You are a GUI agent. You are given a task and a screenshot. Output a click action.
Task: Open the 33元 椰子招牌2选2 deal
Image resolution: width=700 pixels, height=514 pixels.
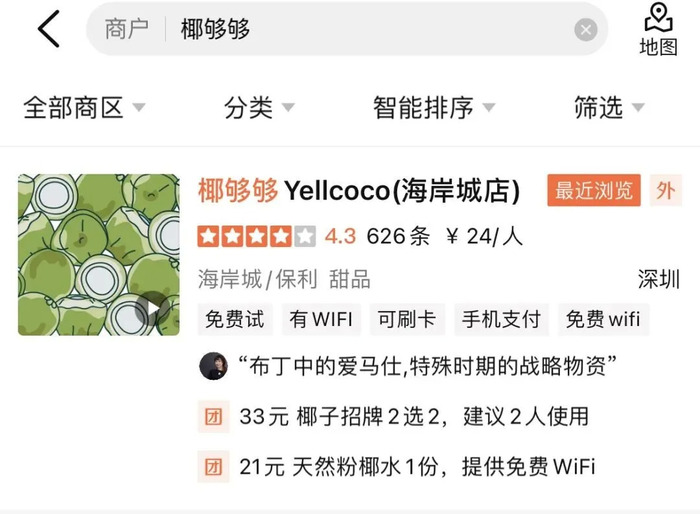(x=414, y=416)
